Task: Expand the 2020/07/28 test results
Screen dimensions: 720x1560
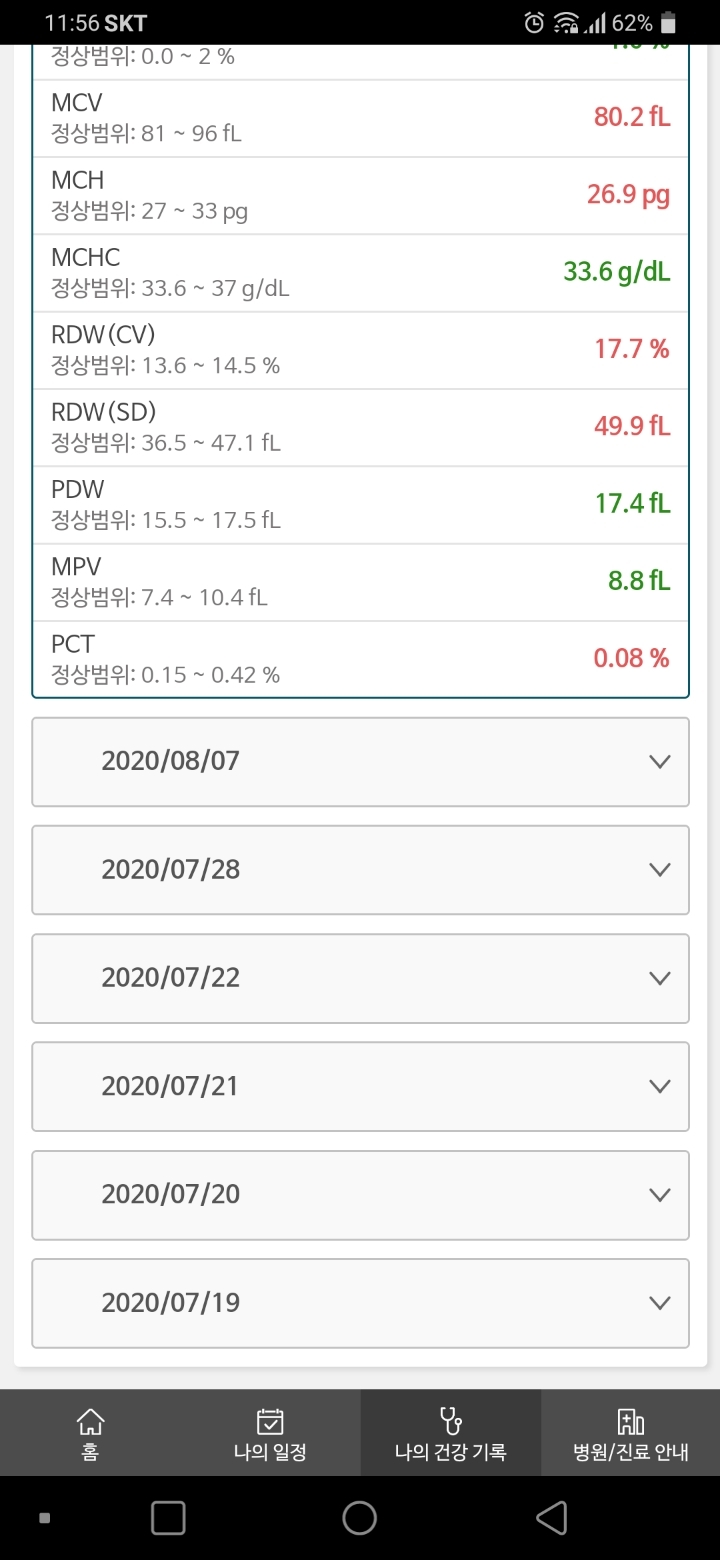Action: tap(360, 869)
